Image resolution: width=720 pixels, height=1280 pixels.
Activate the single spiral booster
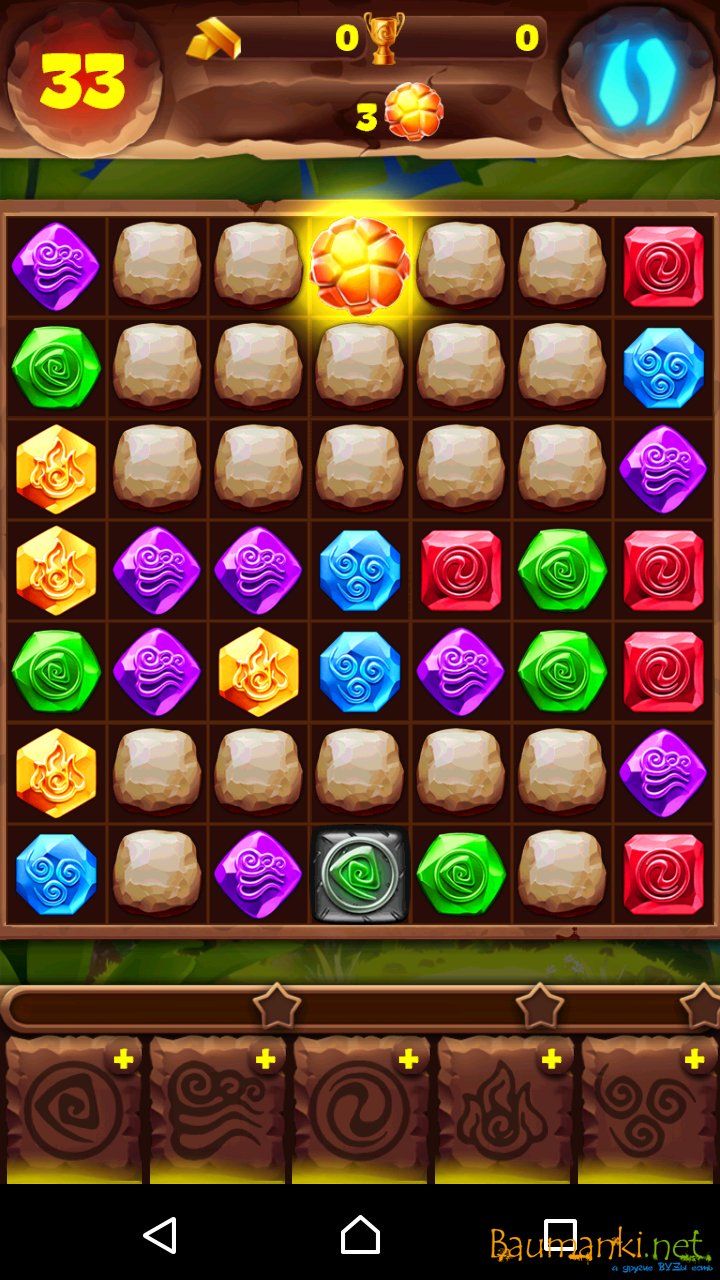coord(360,1110)
